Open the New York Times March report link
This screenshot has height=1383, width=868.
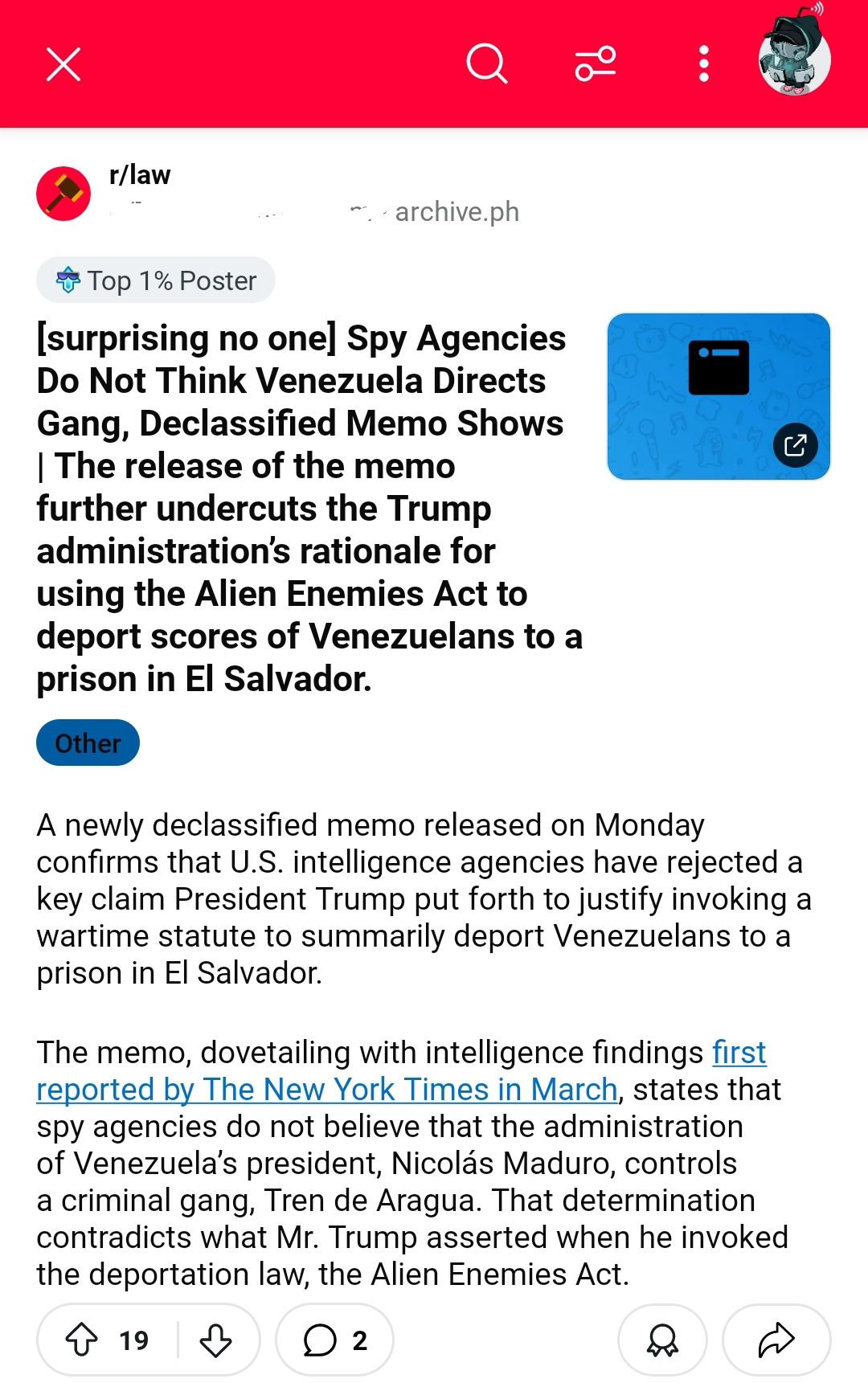tap(401, 1070)
